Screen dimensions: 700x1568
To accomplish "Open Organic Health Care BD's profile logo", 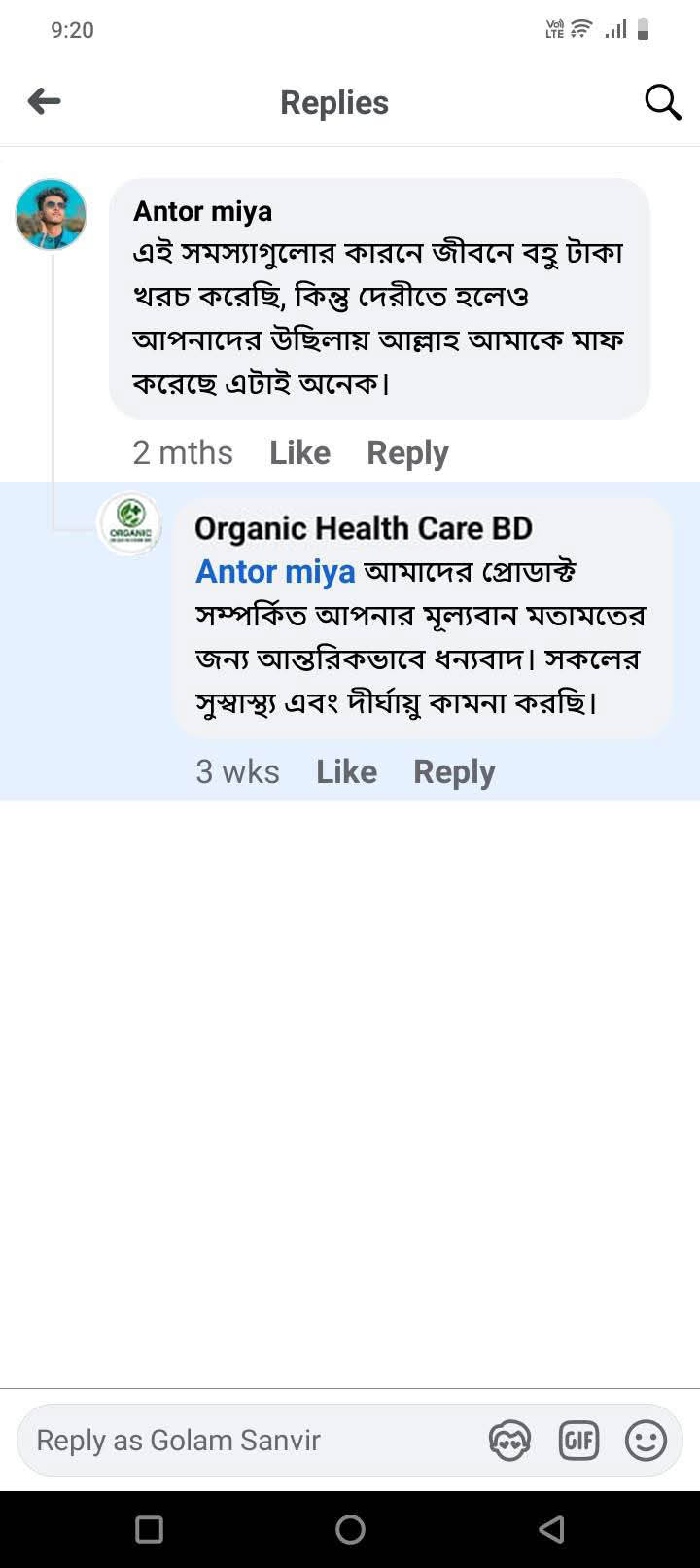I will pos(129,524).
